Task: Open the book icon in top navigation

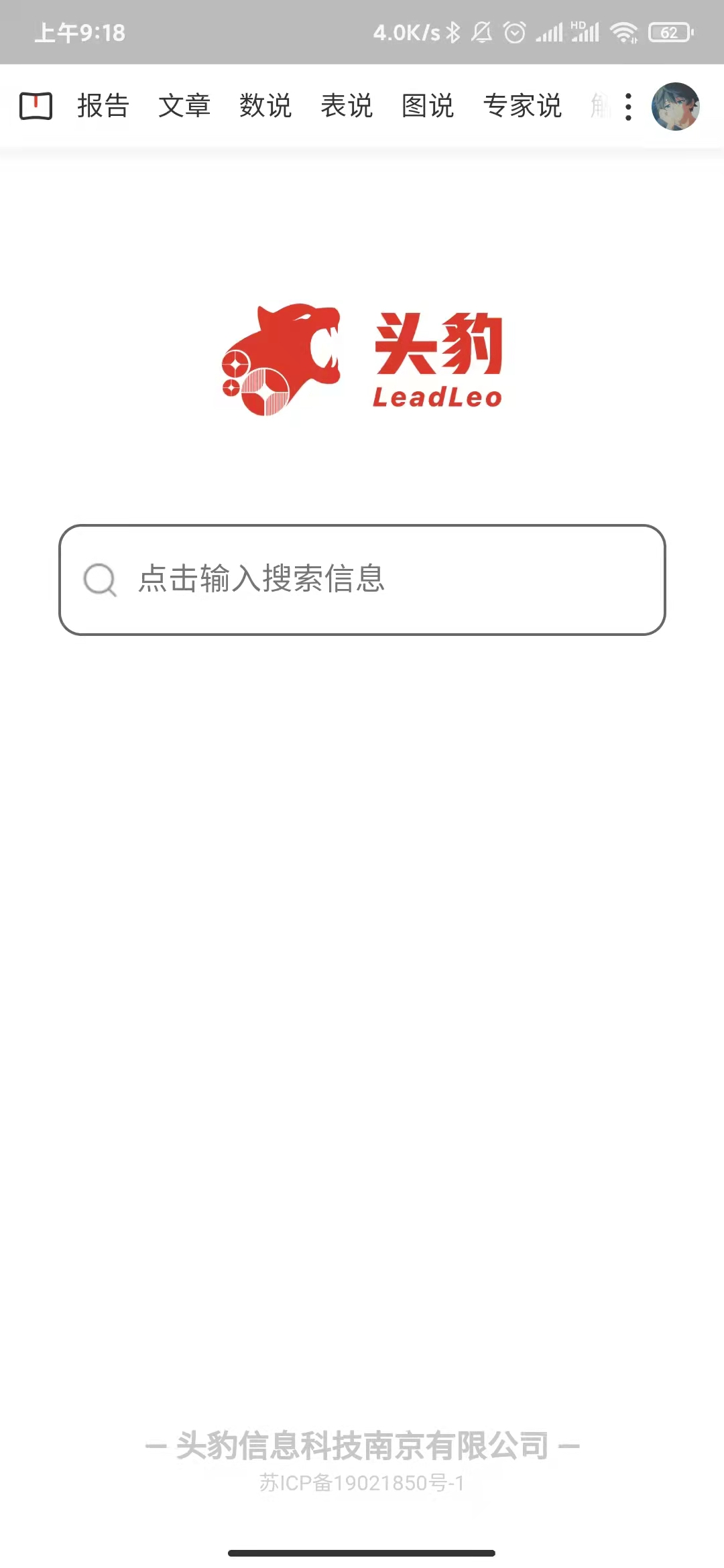Action: coord(37,106)
